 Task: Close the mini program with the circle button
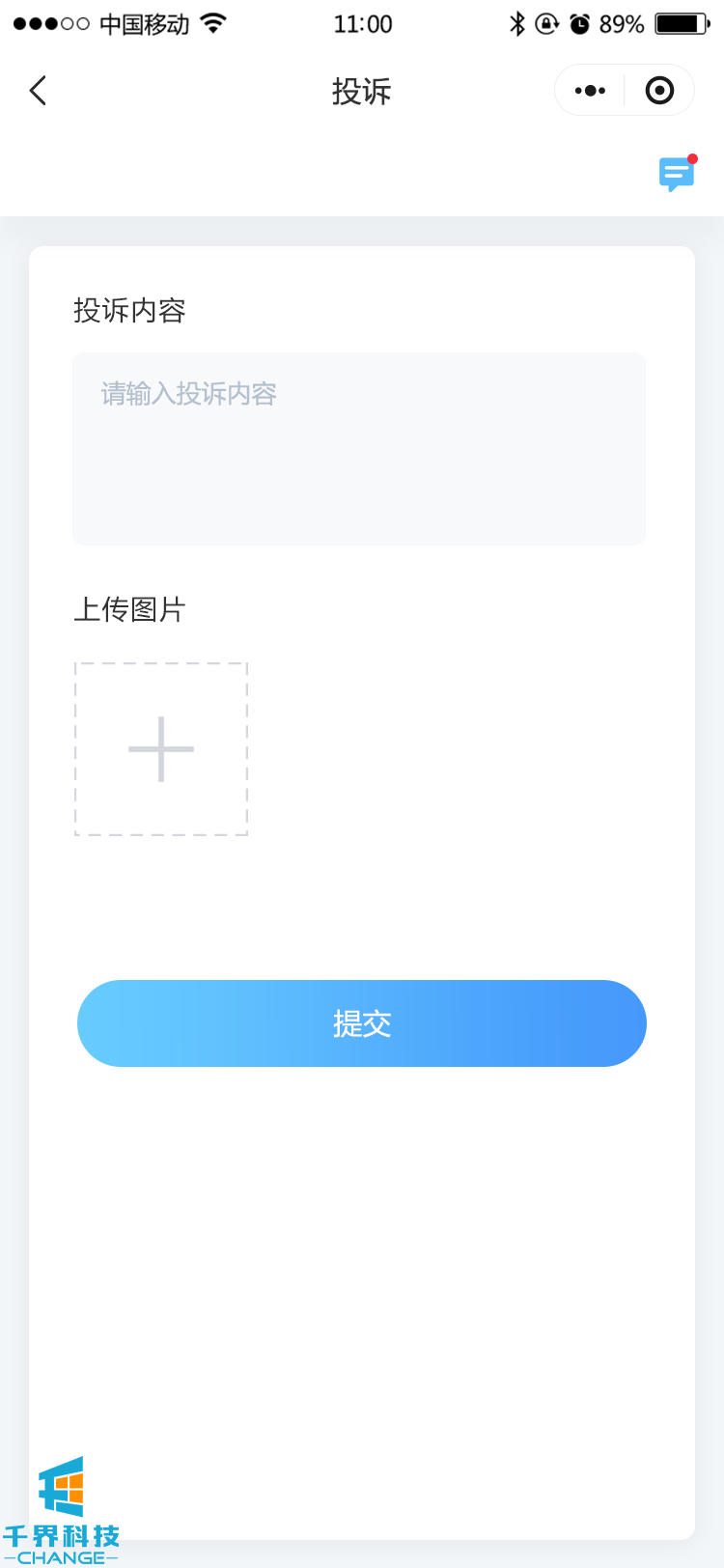pyautogui.click(x=659, y=91)
